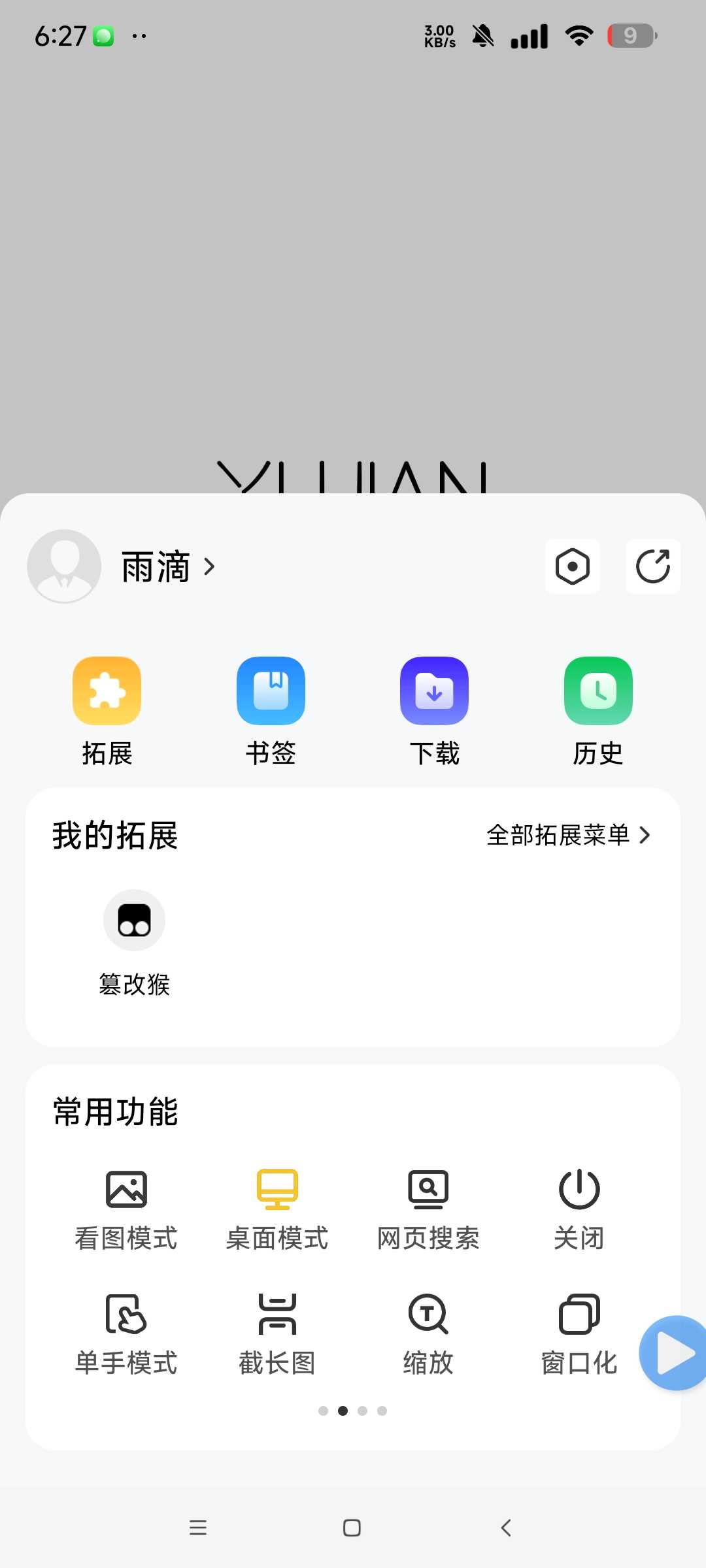Open the hexagon settings icon
The image size is (706, 1568).
click(573, 566)
